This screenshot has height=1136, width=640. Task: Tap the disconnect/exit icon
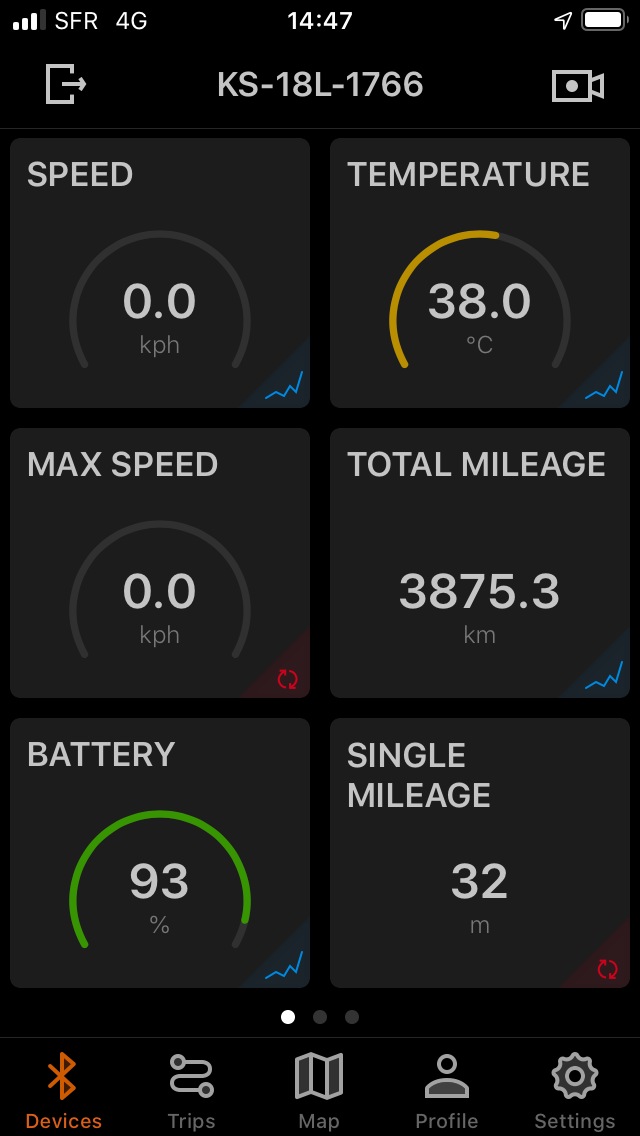click(x=66, y=84)
